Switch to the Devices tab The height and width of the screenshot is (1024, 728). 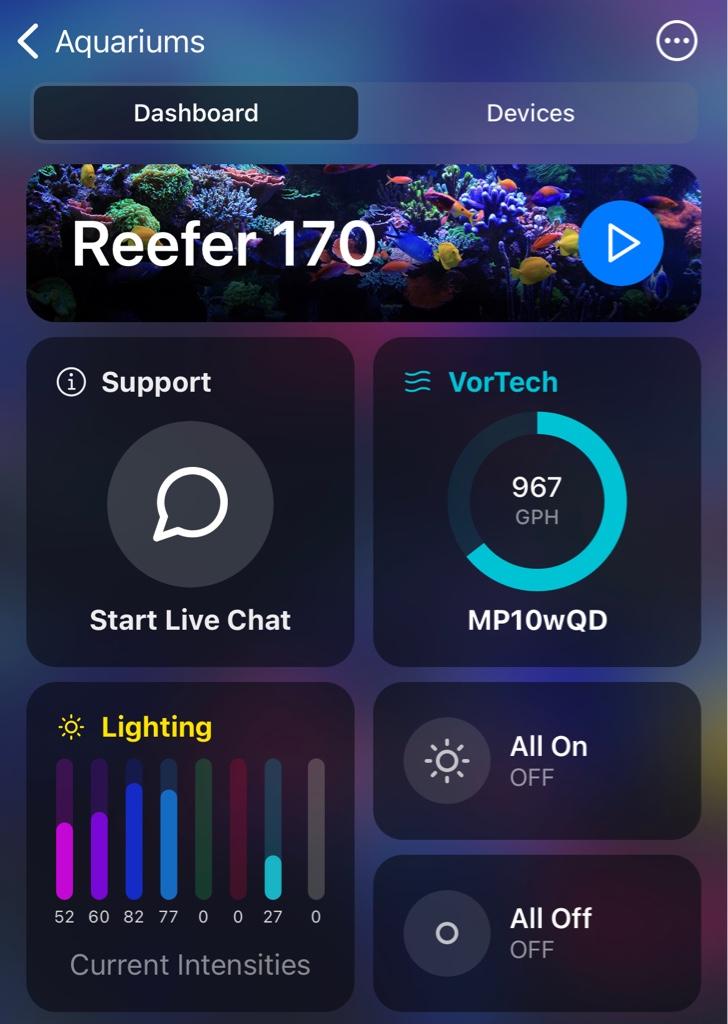pyautogui.click(x=530, y=113)
